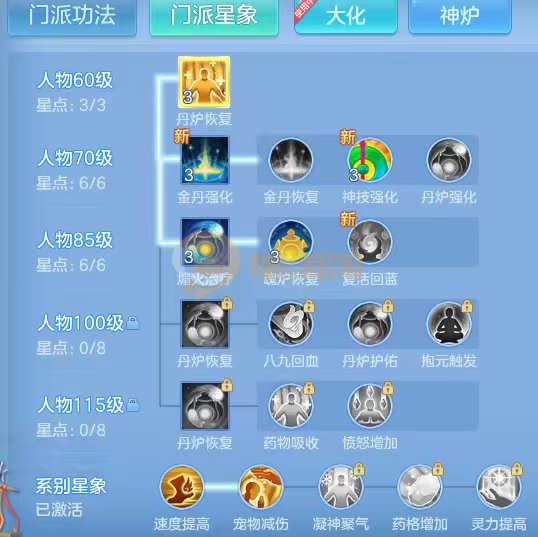Tap the 魂炉恢复 star node
This screenshot has height=537, width=538.
pyautogui.click(x=291, y=242)
